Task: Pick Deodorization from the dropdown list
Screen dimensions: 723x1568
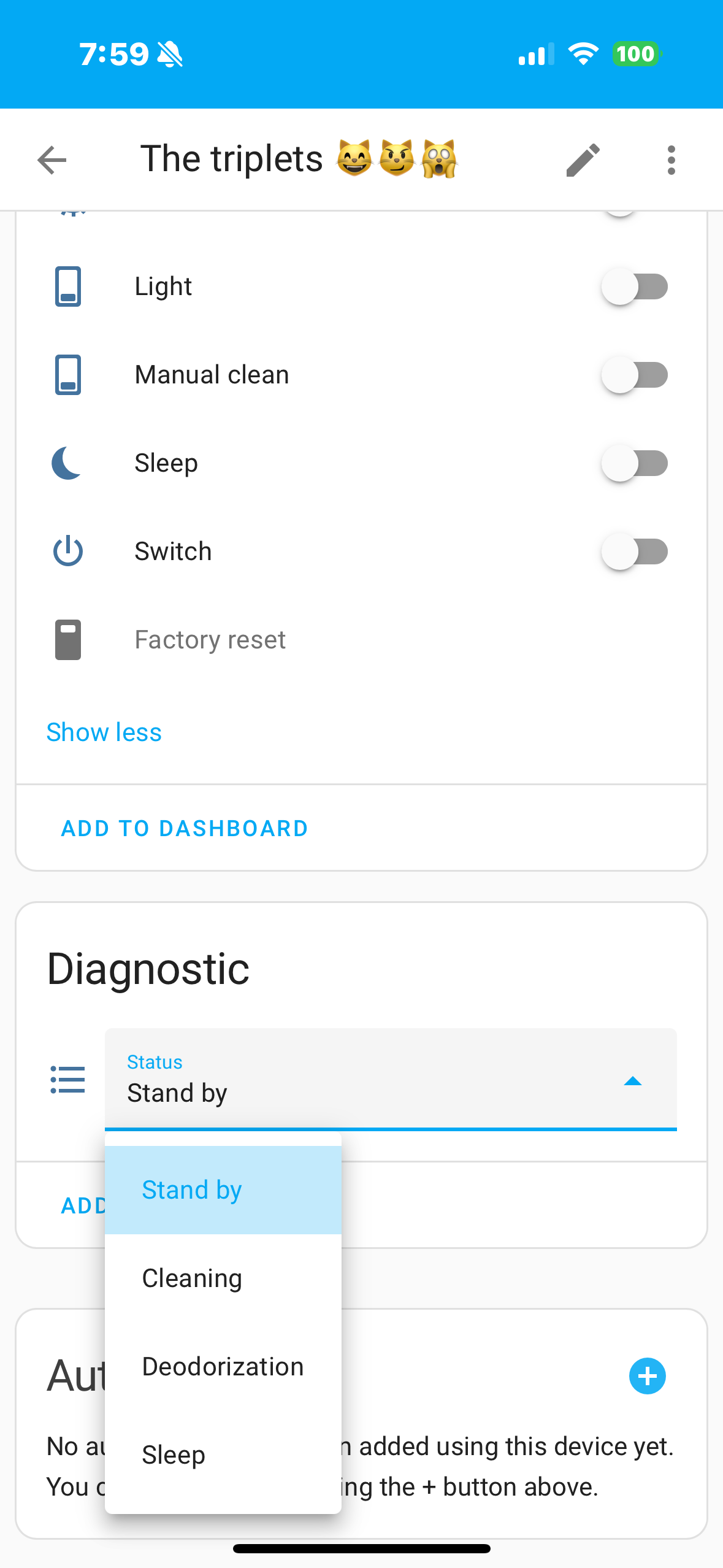Action: click(x=223, y=1367)
